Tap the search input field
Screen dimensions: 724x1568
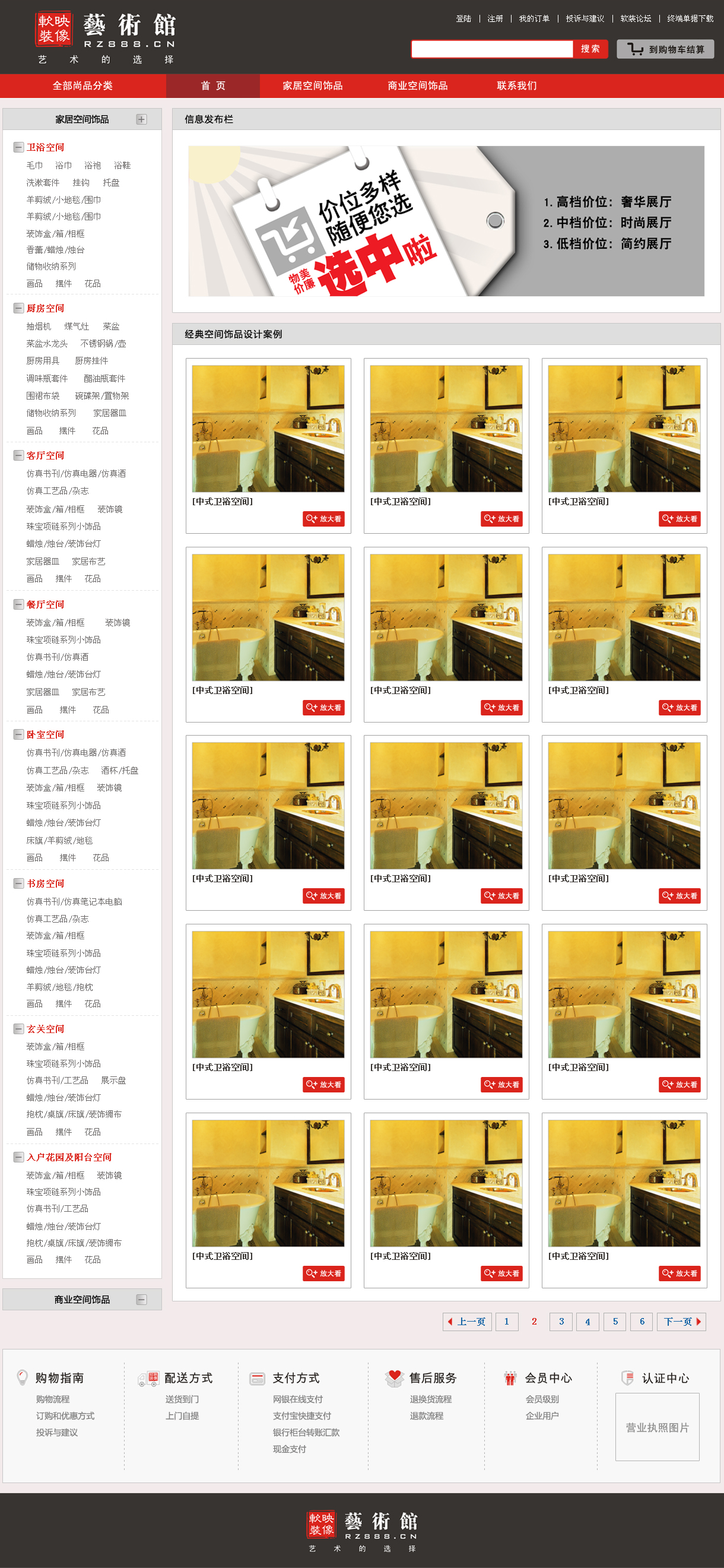point(491,49)
